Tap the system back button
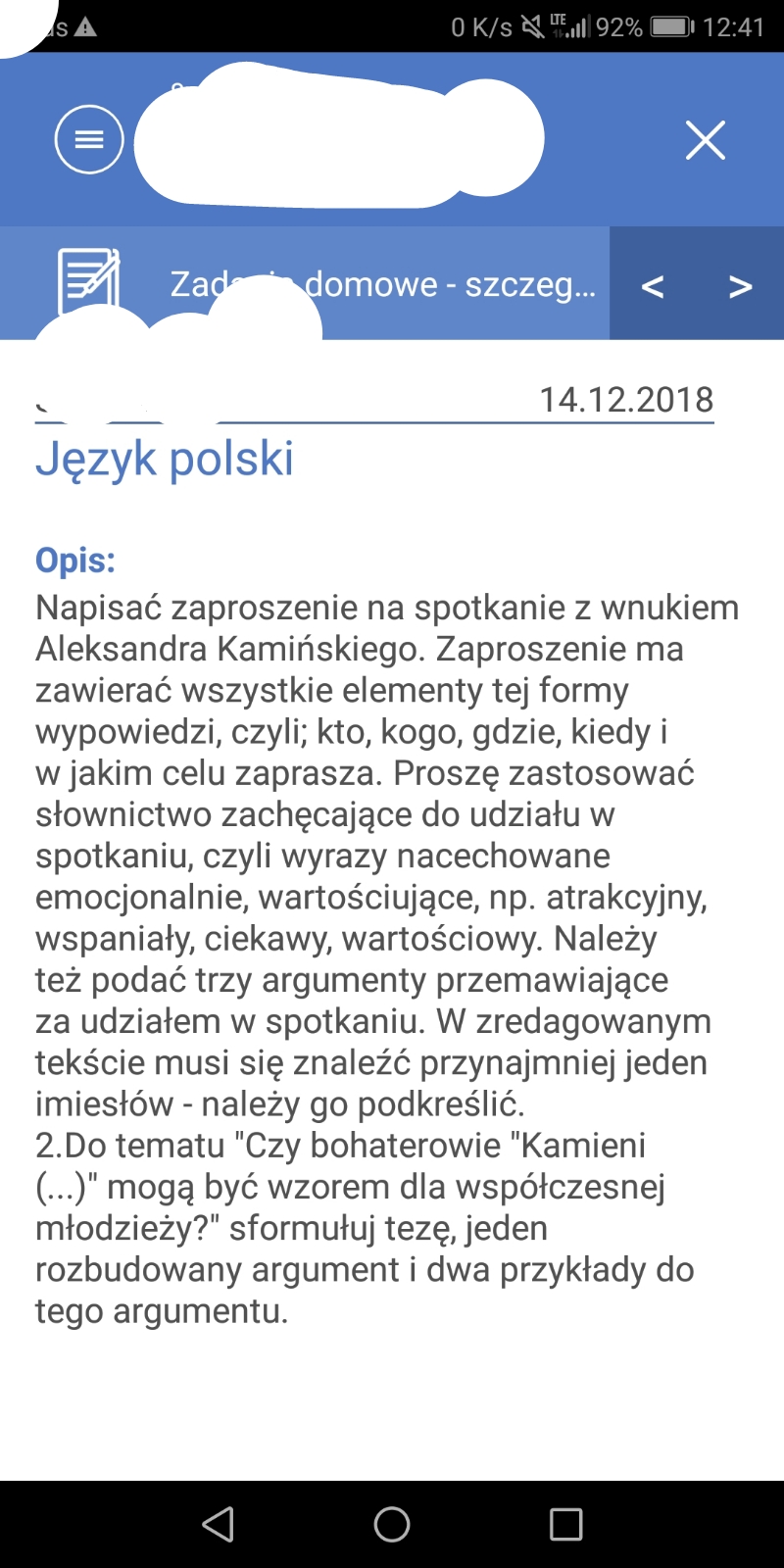The width and height of the screenshot is (784, 1568). (218, 1524)
